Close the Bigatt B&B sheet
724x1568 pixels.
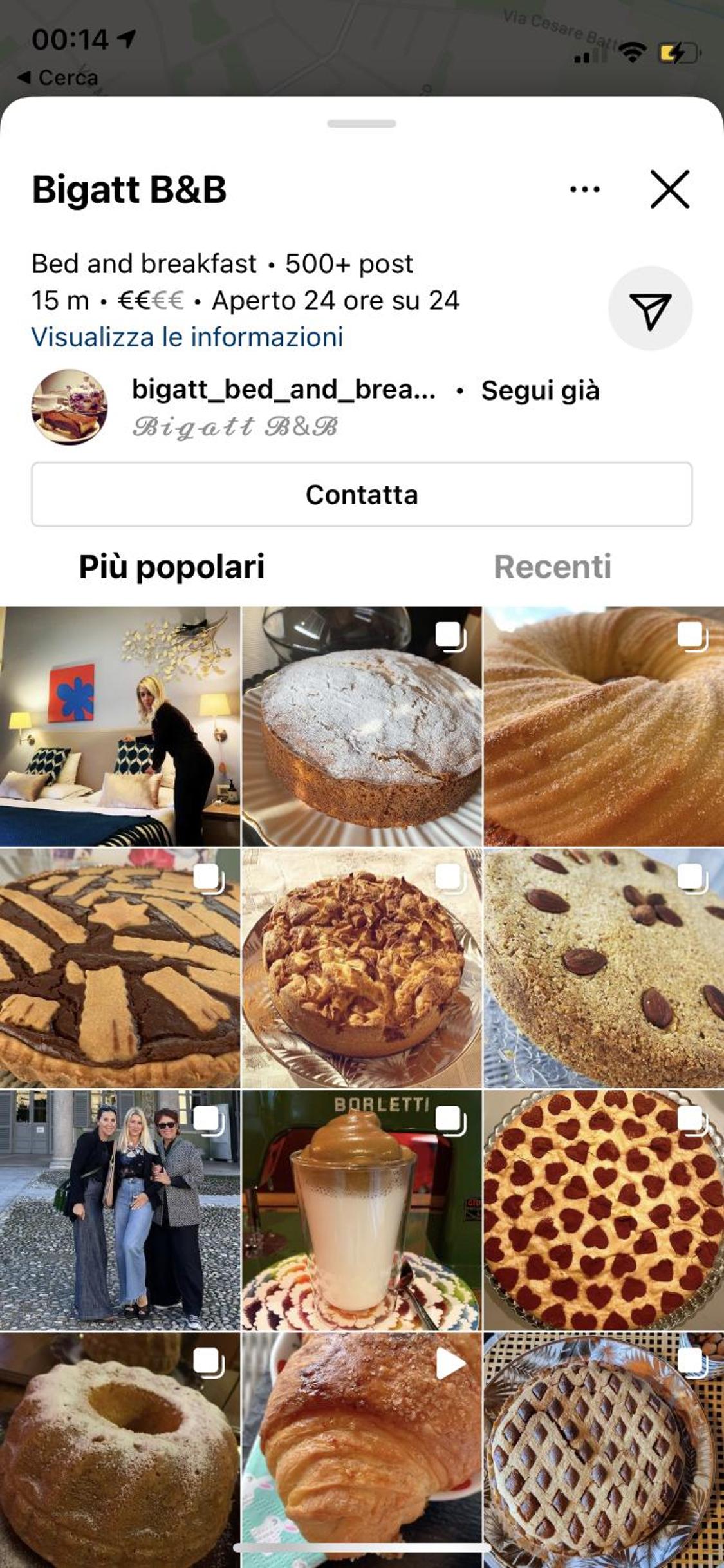coord(669,189)
